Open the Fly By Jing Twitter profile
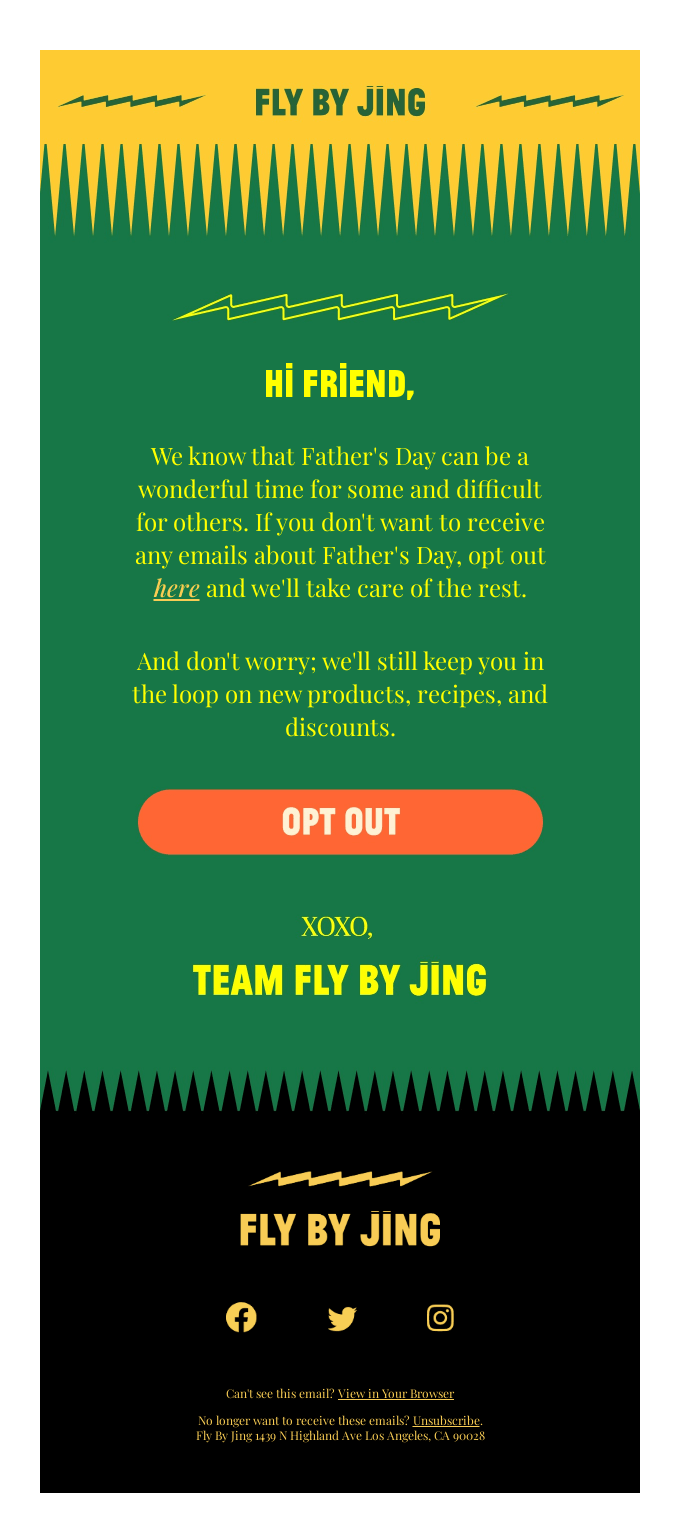 (342, 1319)
